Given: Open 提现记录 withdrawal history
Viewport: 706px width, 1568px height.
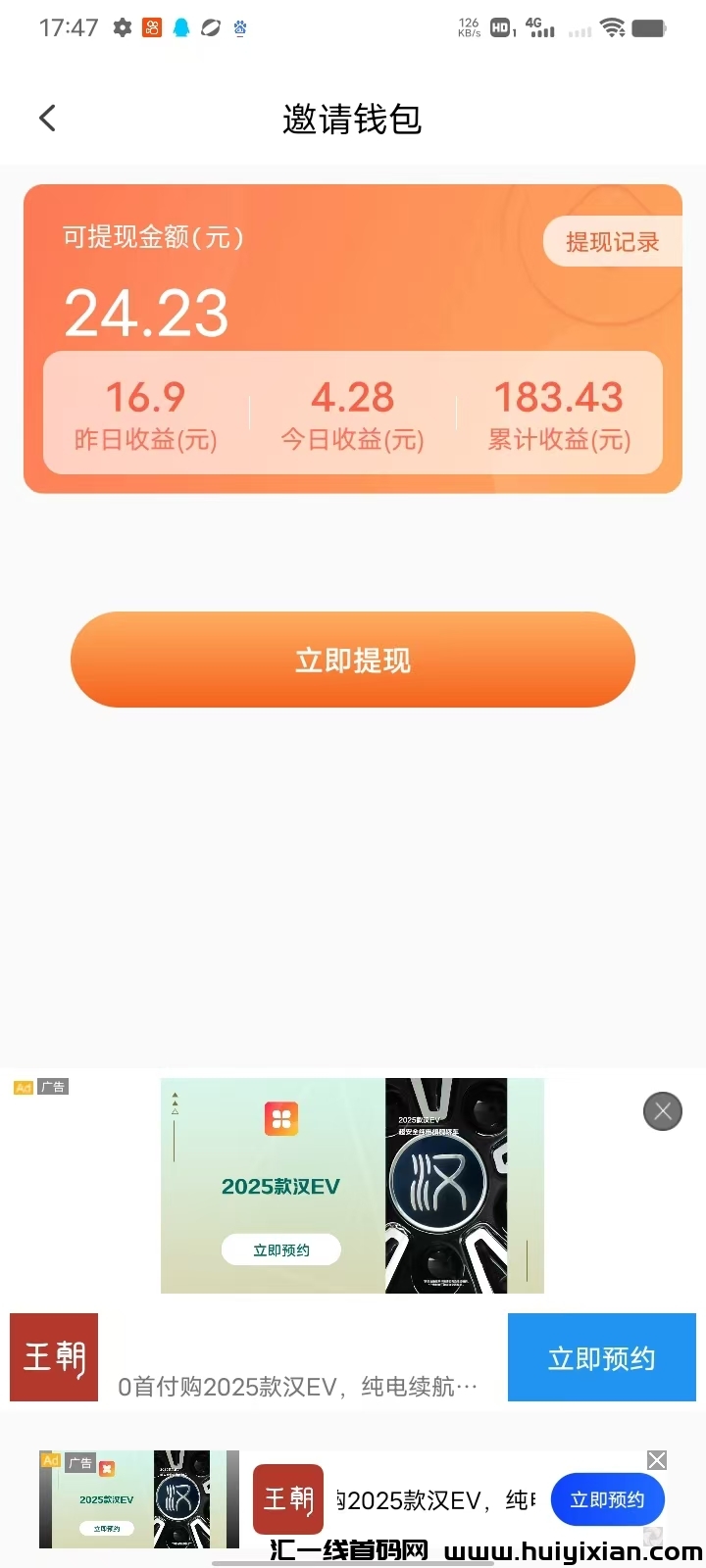Looking at the screenshot, I should click(x=612, y=242).
